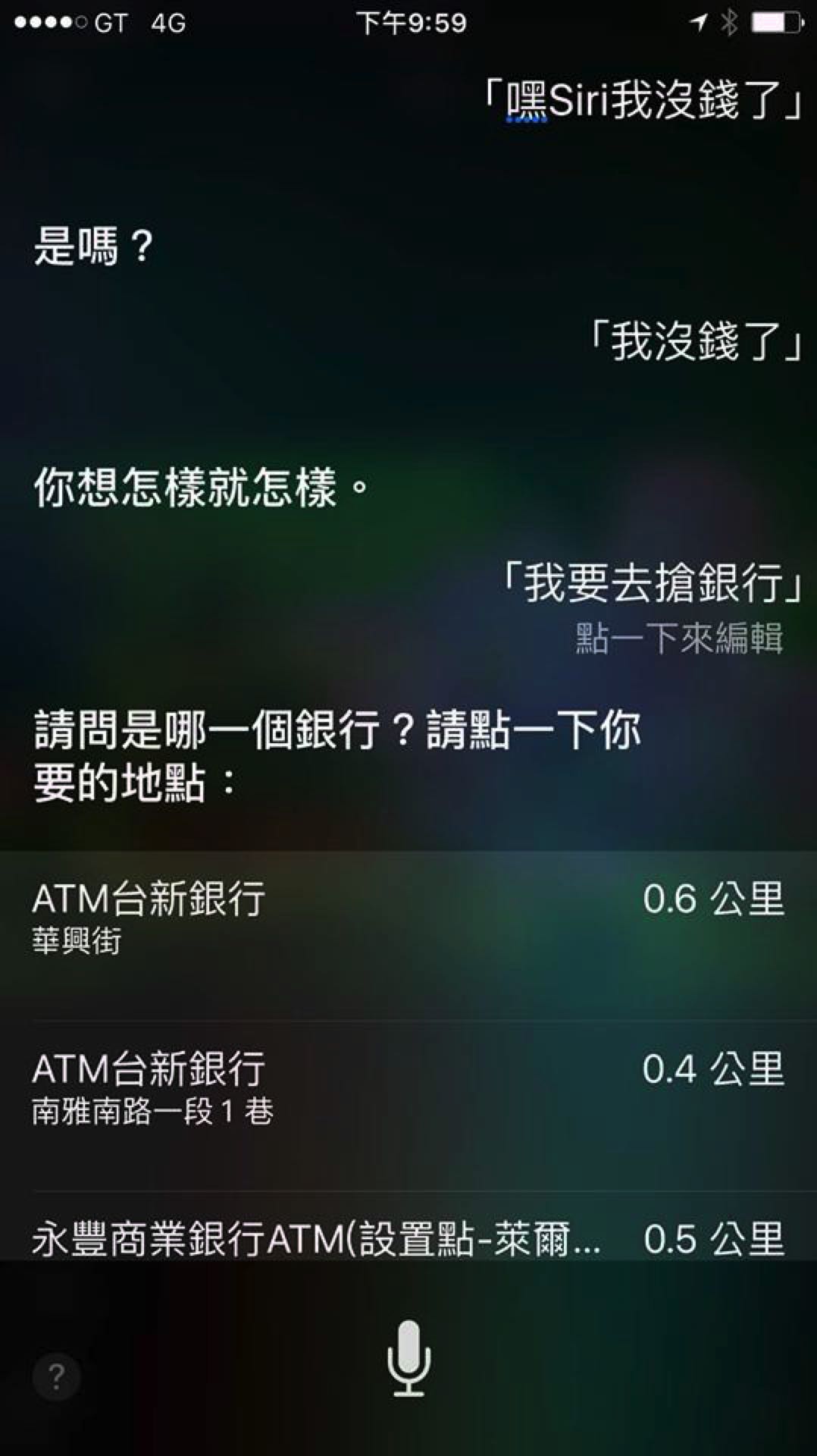The image size is (817, 1456).
Task: Open the Siri help question mark
Action: coord(56,1375)
